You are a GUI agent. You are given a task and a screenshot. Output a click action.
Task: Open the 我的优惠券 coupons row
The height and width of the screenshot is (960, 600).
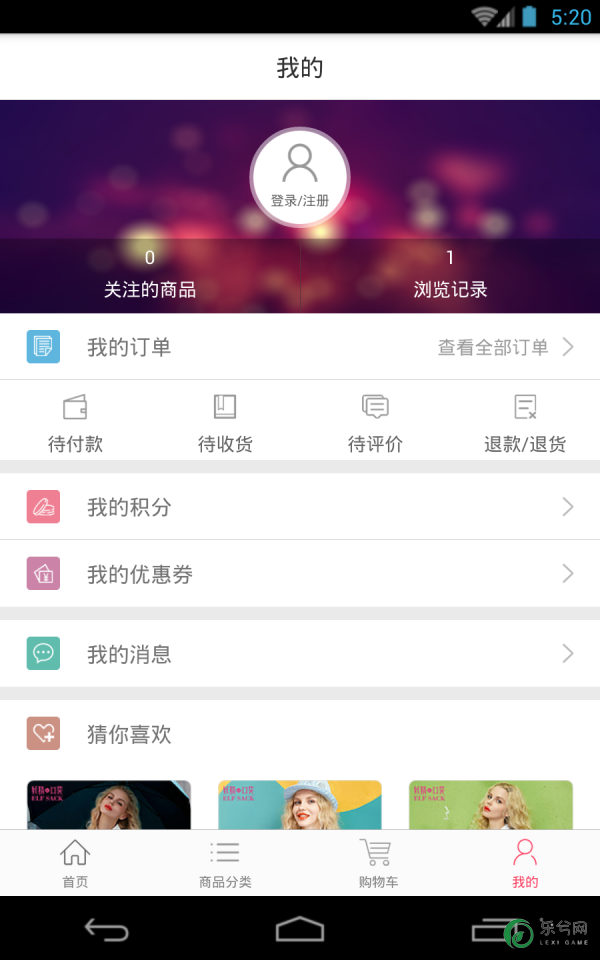point(300,574)
